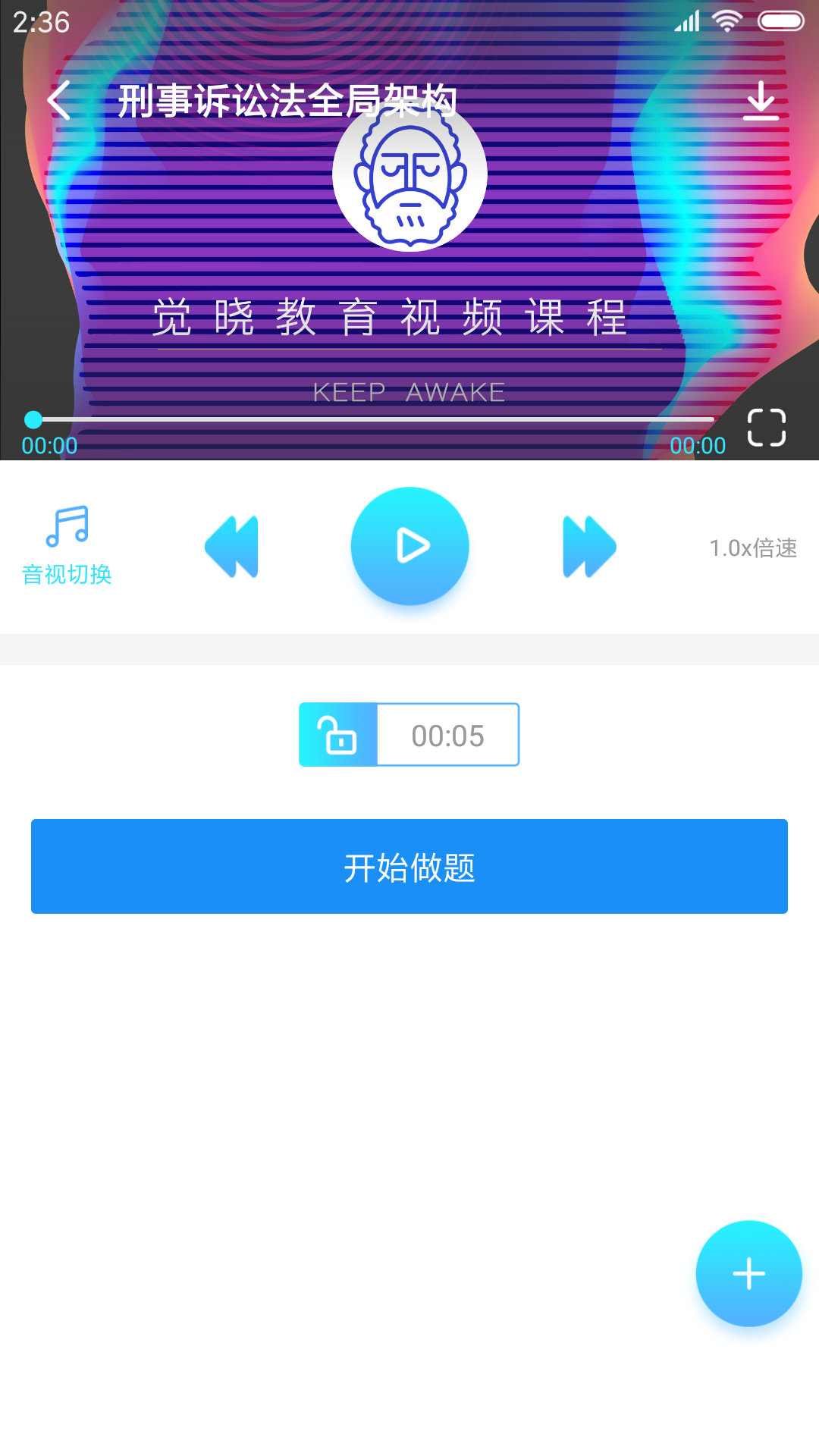Open the 1.0x倍速 speed selector
819x1456 pixels.
click(x=752, y=548)
